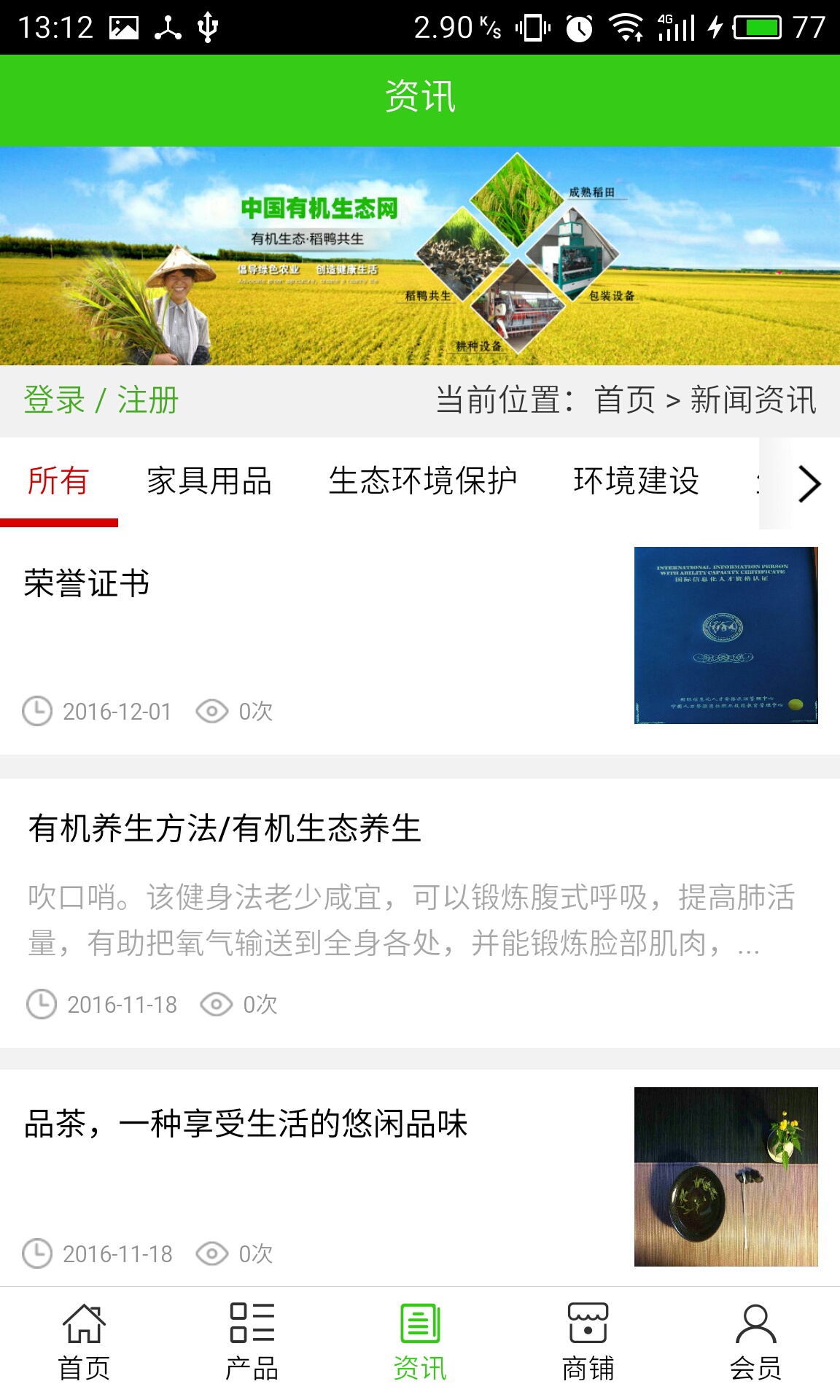This screenshot has height=1400, width=840.
Task: Open the 会员 tab
Action: [755, 1342]
